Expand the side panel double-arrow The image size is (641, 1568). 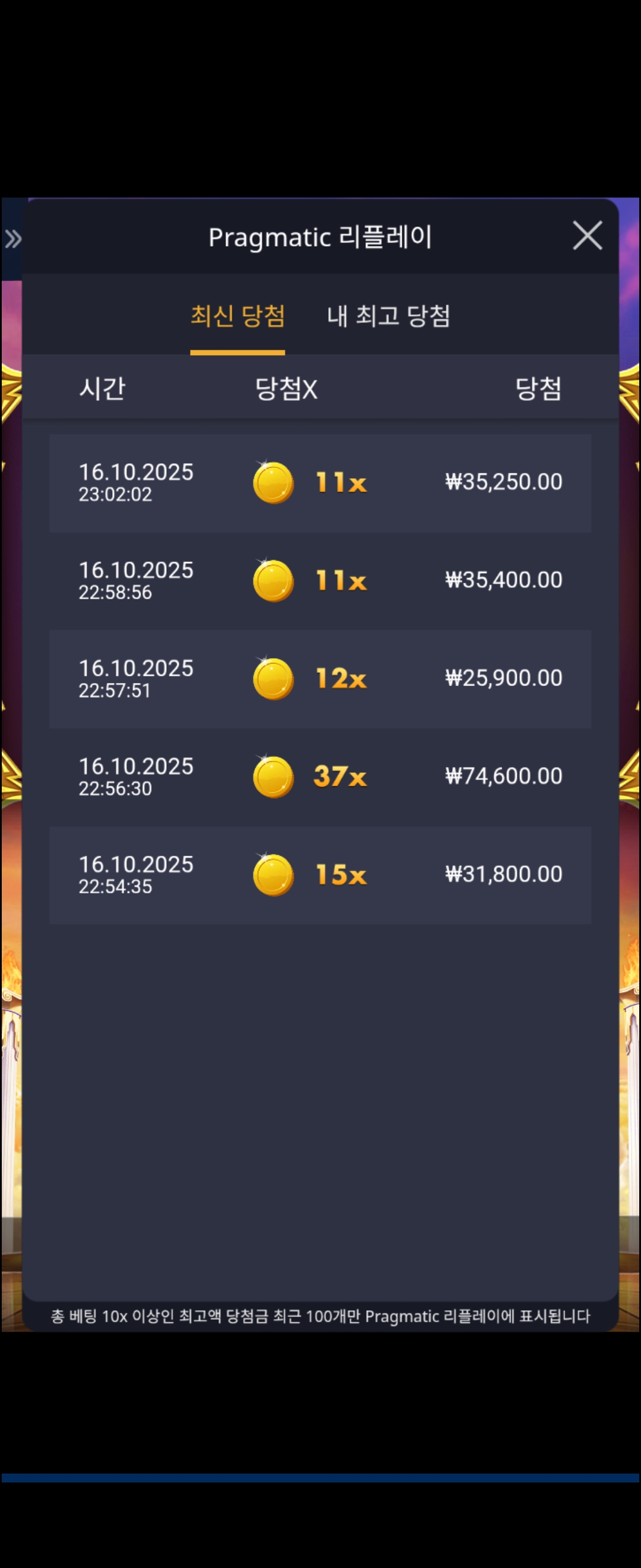(x=13, y=239)
